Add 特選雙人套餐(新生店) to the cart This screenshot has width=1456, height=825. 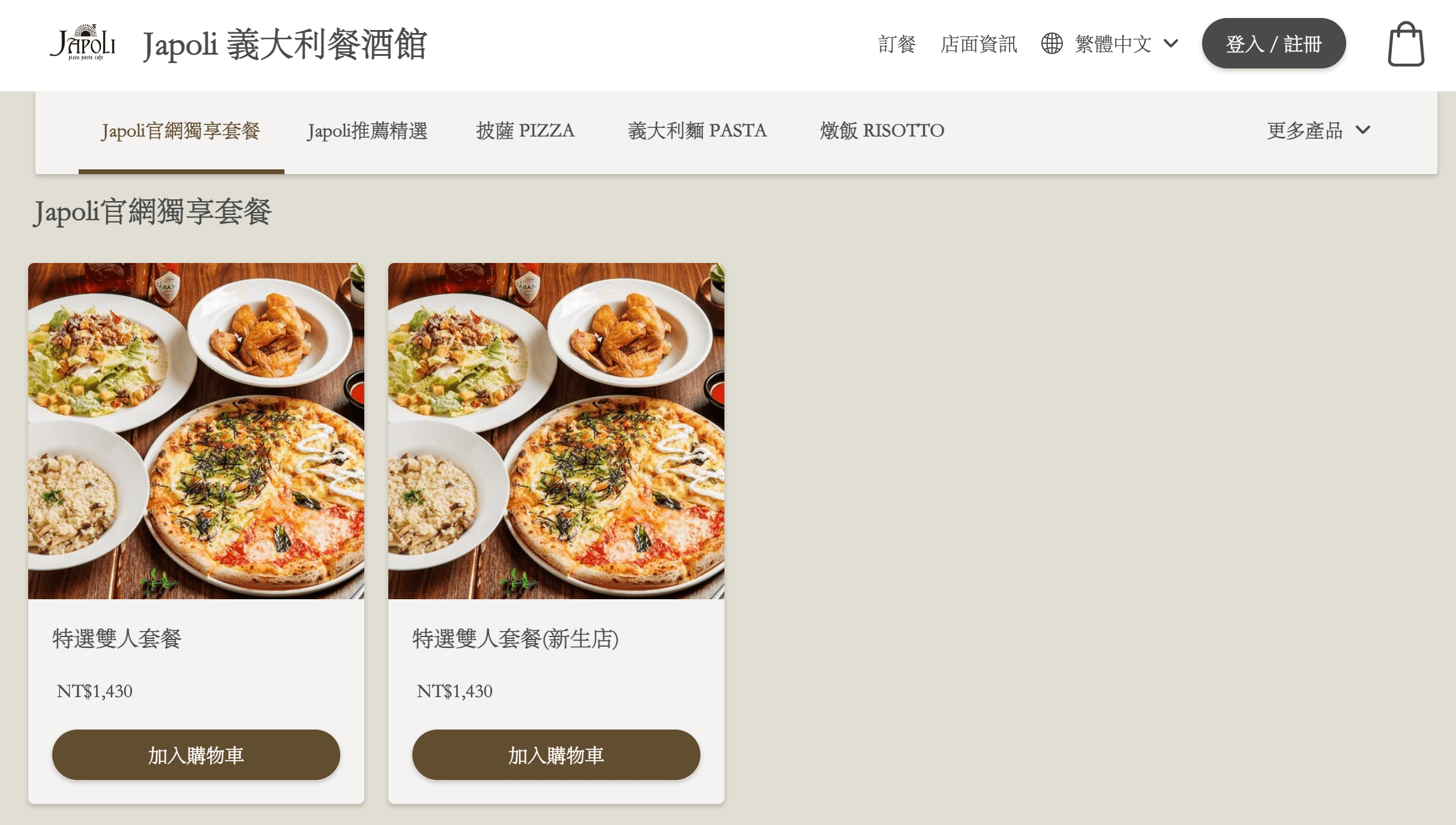pos(556,755)
